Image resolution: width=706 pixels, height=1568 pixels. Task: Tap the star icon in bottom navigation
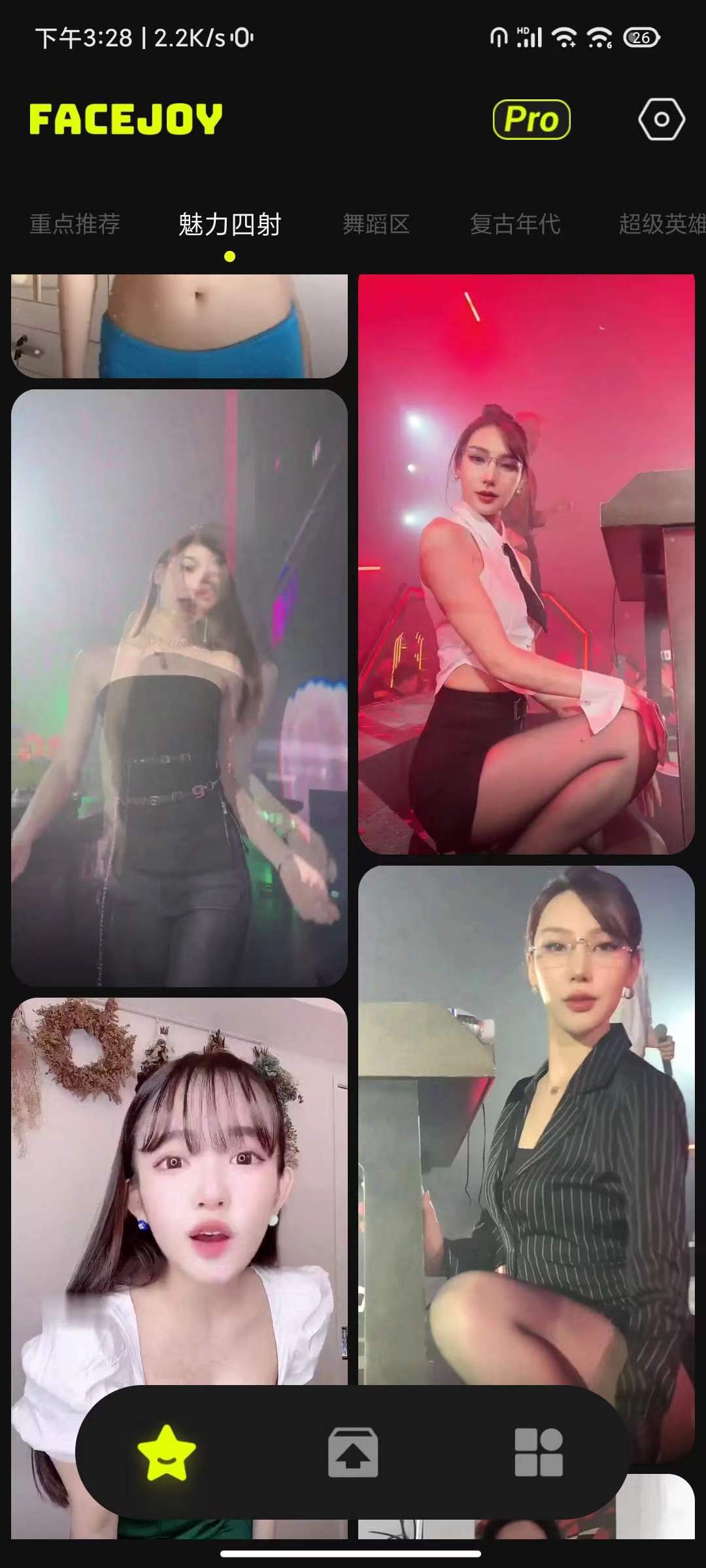(167, 1452)
